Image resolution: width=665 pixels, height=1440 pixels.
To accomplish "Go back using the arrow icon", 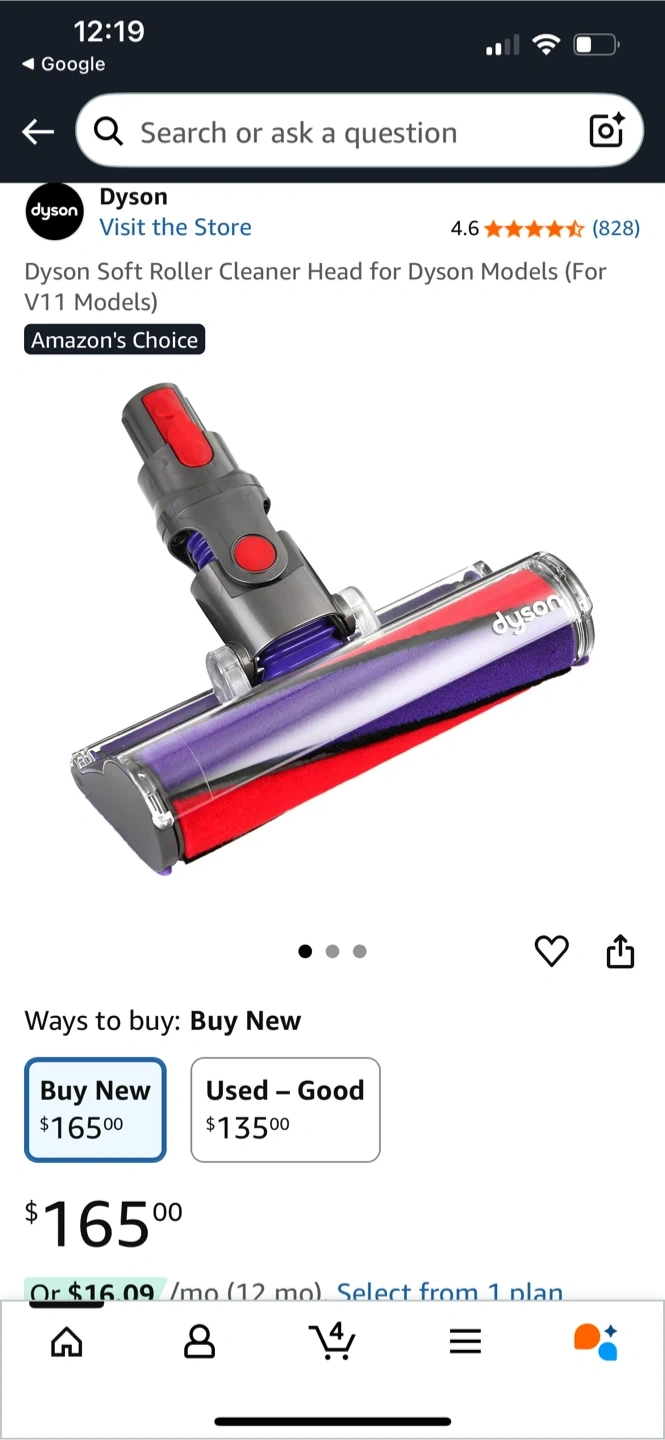I will coord(38,132).
